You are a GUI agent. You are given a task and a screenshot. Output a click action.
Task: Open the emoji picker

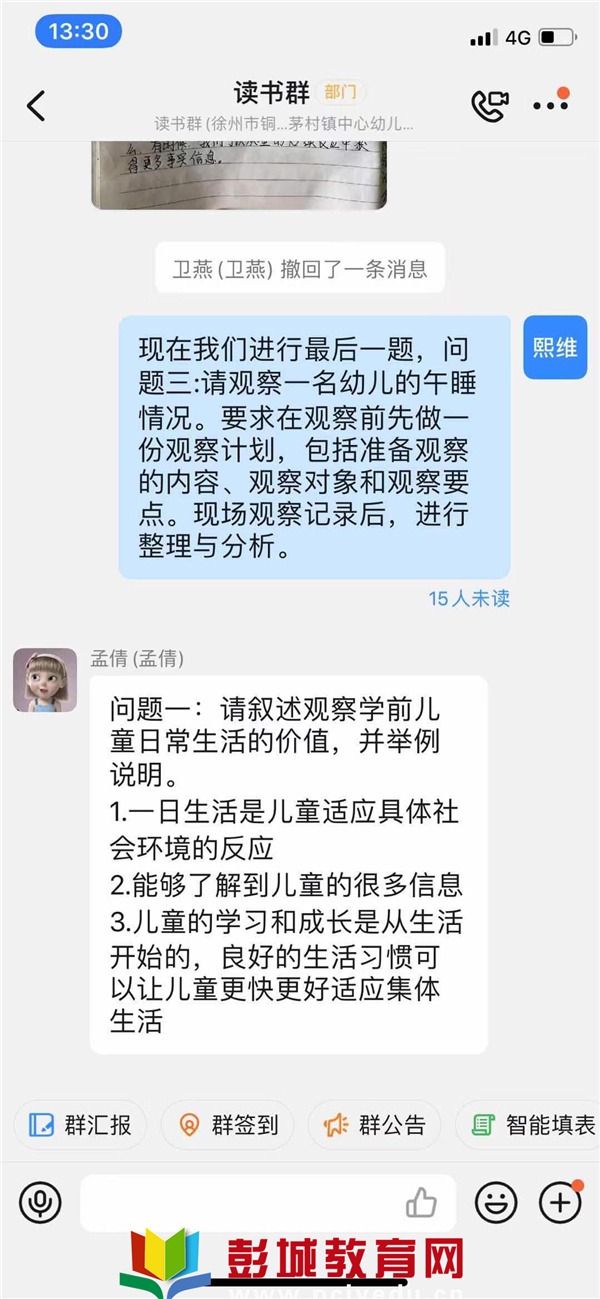pos(496,1202)
